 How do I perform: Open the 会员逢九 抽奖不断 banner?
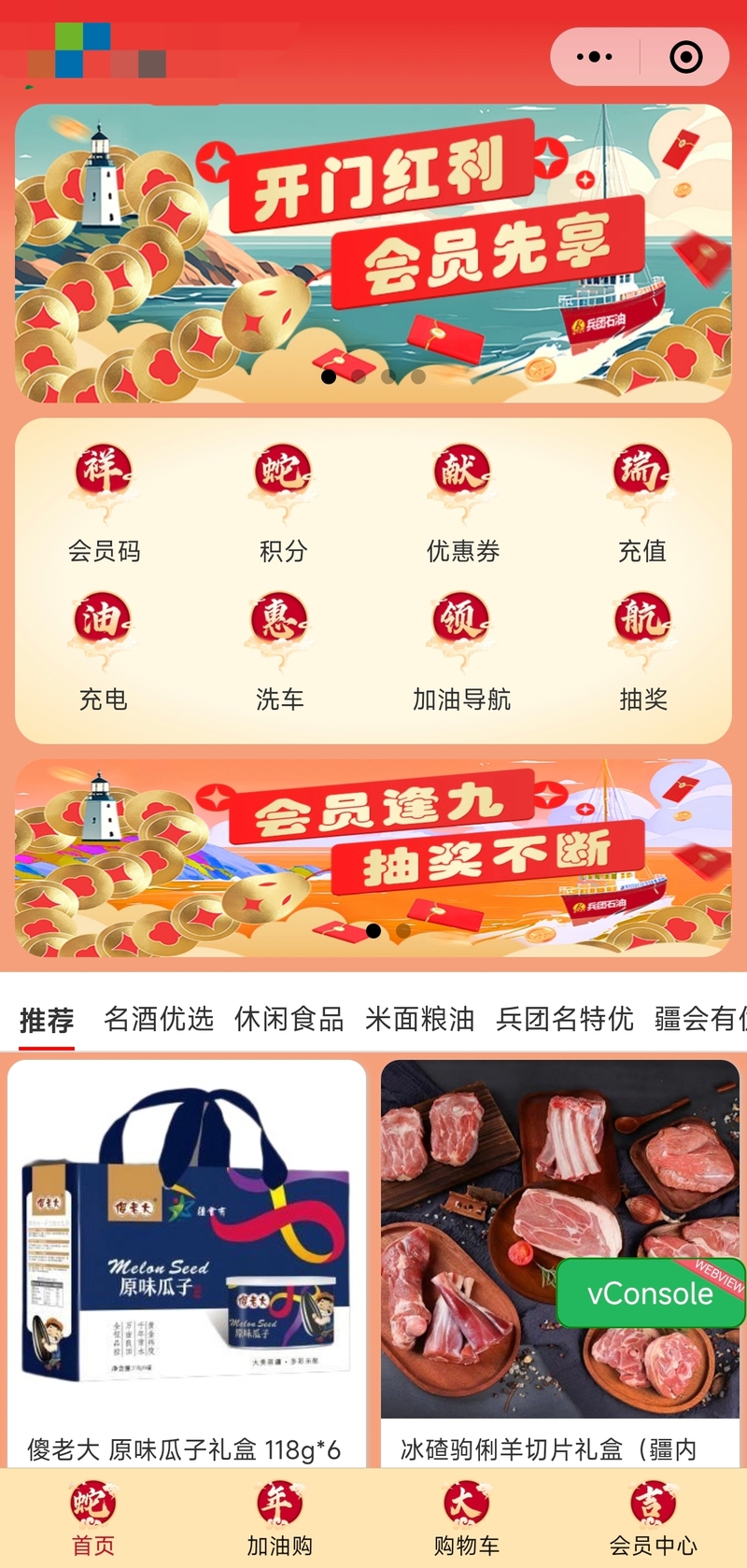(x=373, y=857)
